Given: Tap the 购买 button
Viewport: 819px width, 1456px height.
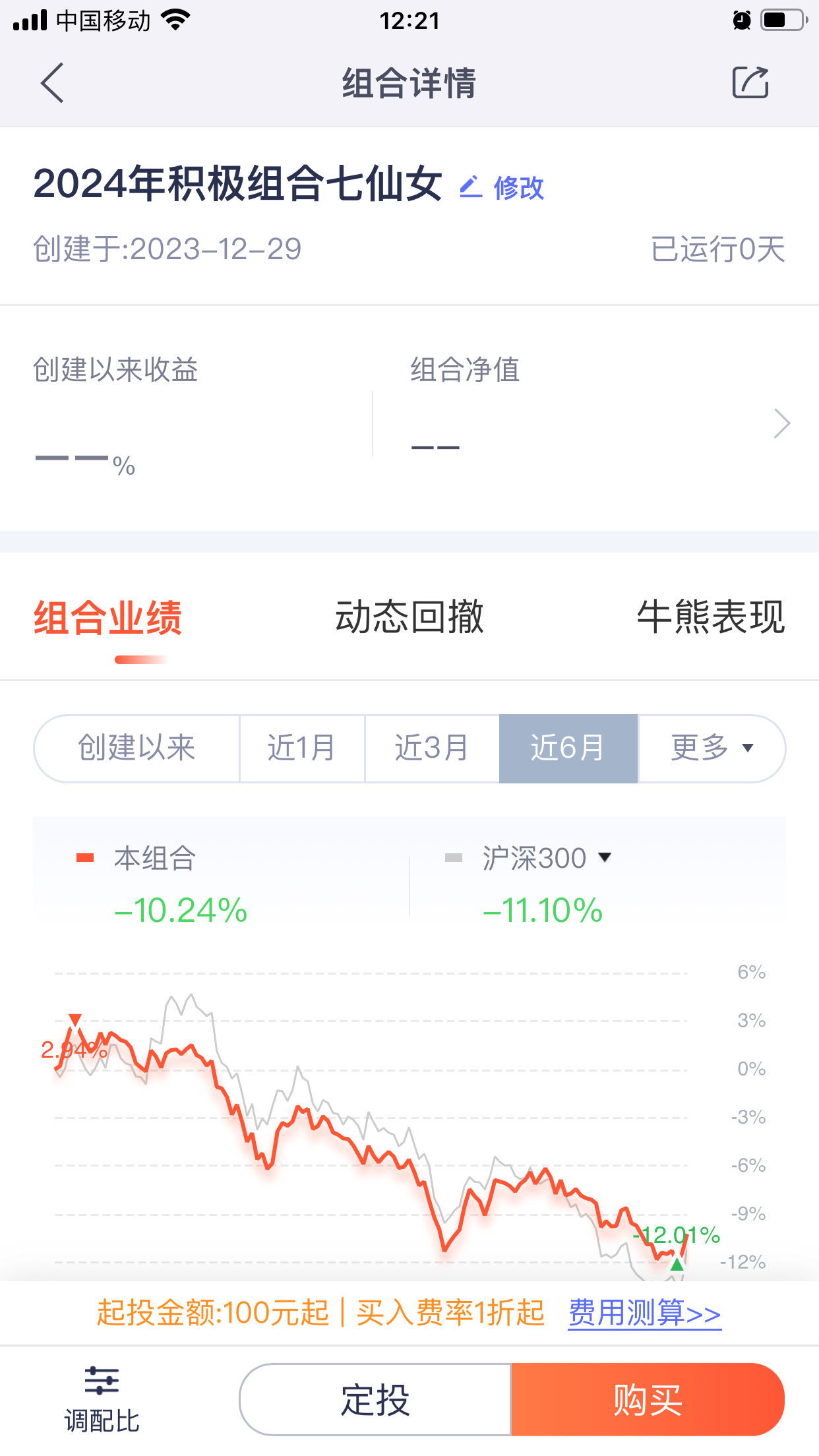Looking at the screenshot, I should pyautogui.click(x=648, y=1400).
